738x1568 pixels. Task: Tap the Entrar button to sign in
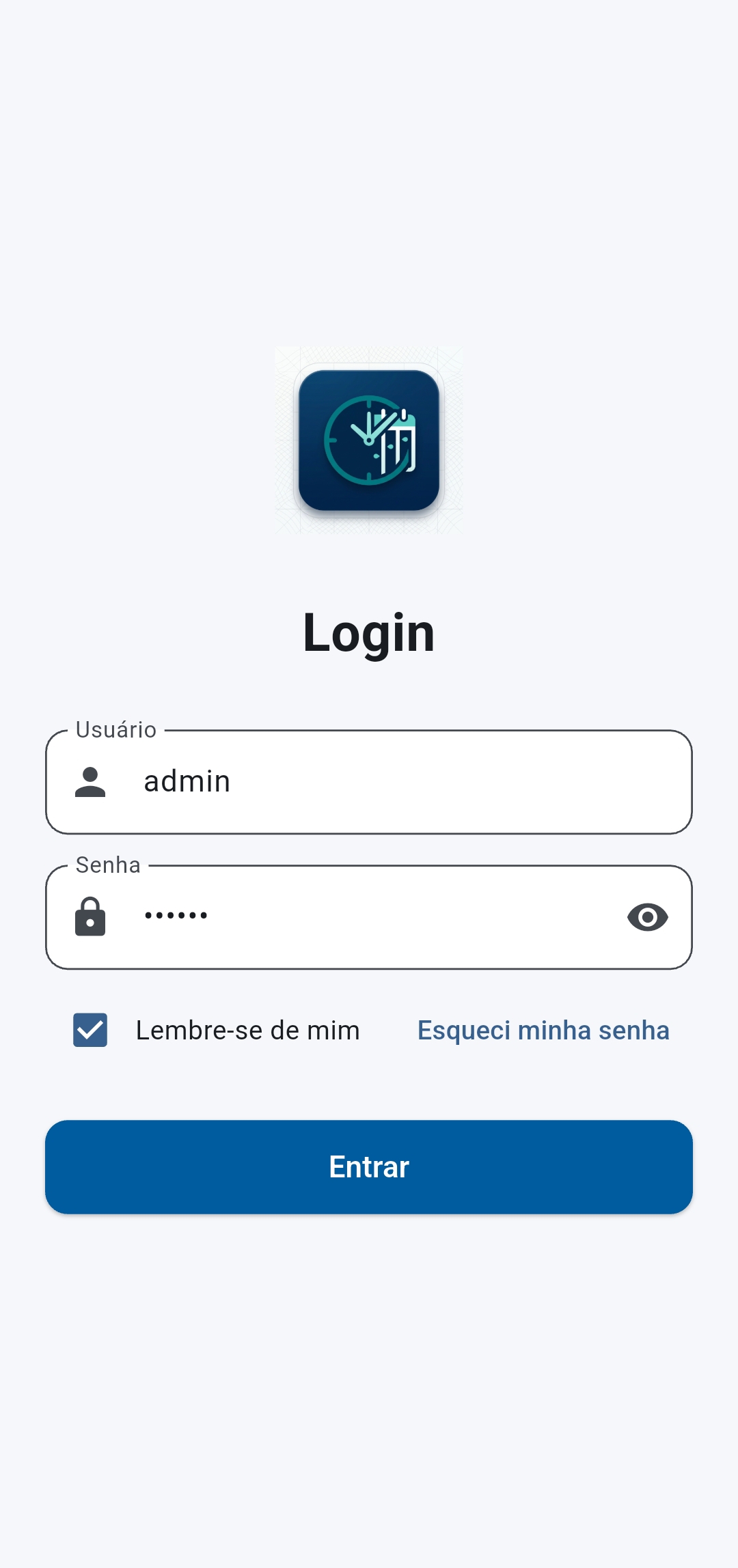[x=369, y=1166]
